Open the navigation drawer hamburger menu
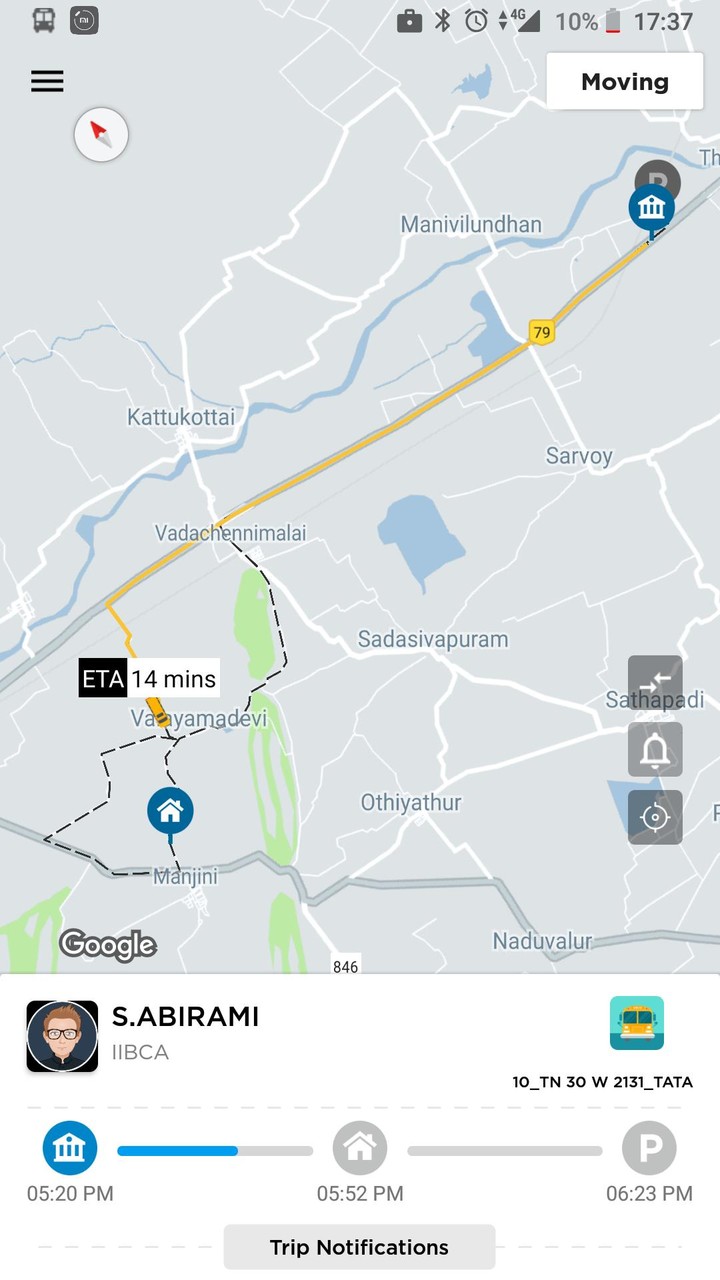Image resolution: width=720 pixels, height=1280 pixels. click(x=46, y=81)
